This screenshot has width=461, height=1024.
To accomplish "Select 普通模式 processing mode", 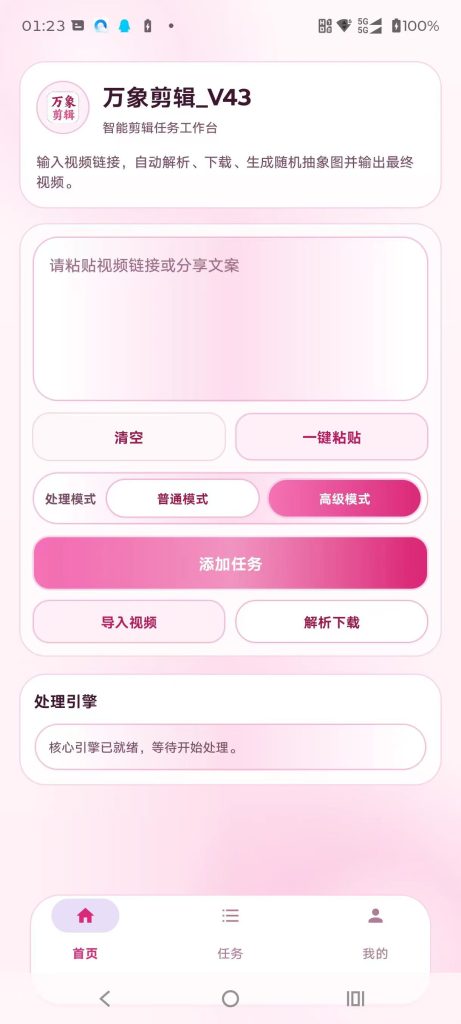I will click(x=183, y=499).
